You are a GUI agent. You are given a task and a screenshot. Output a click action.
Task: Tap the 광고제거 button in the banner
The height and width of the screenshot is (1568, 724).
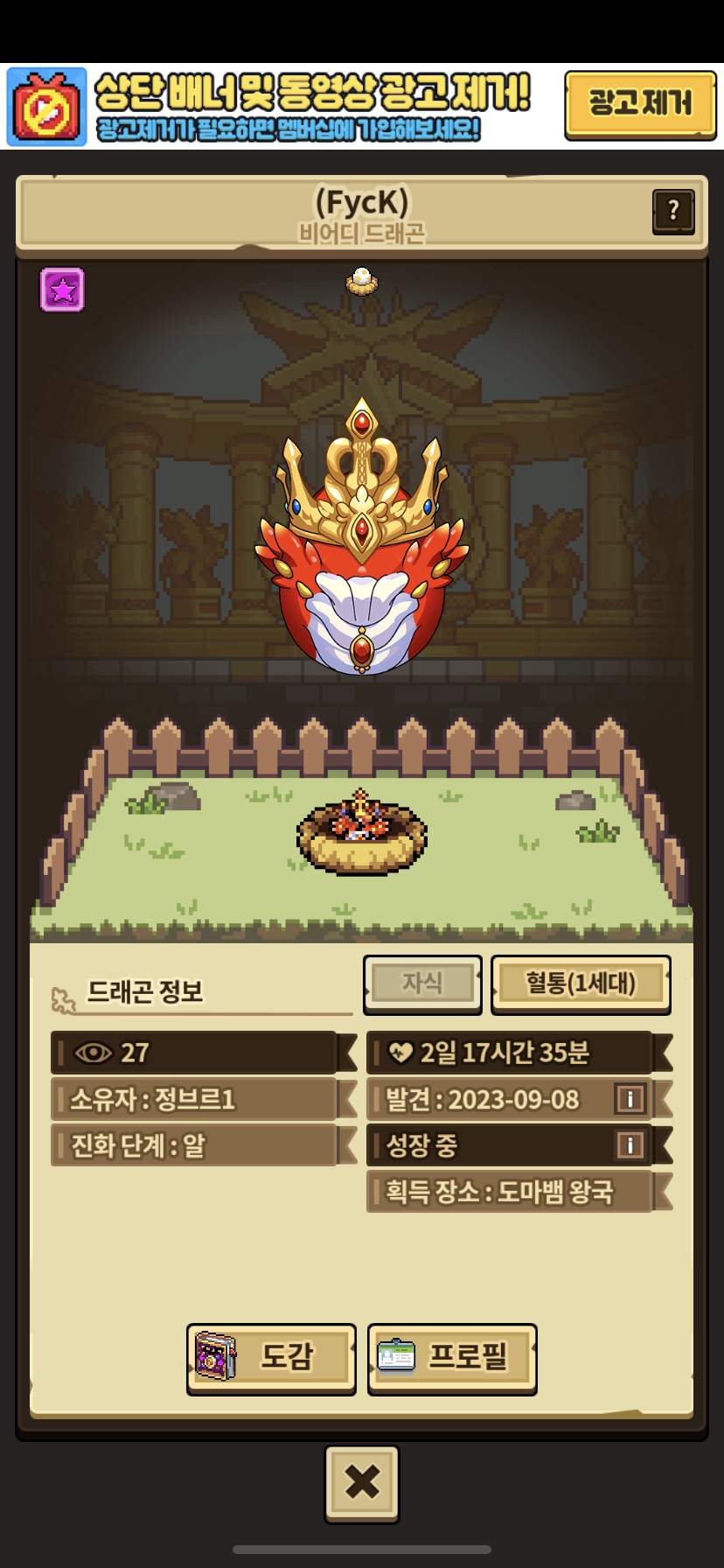click(x=640, y=105)
